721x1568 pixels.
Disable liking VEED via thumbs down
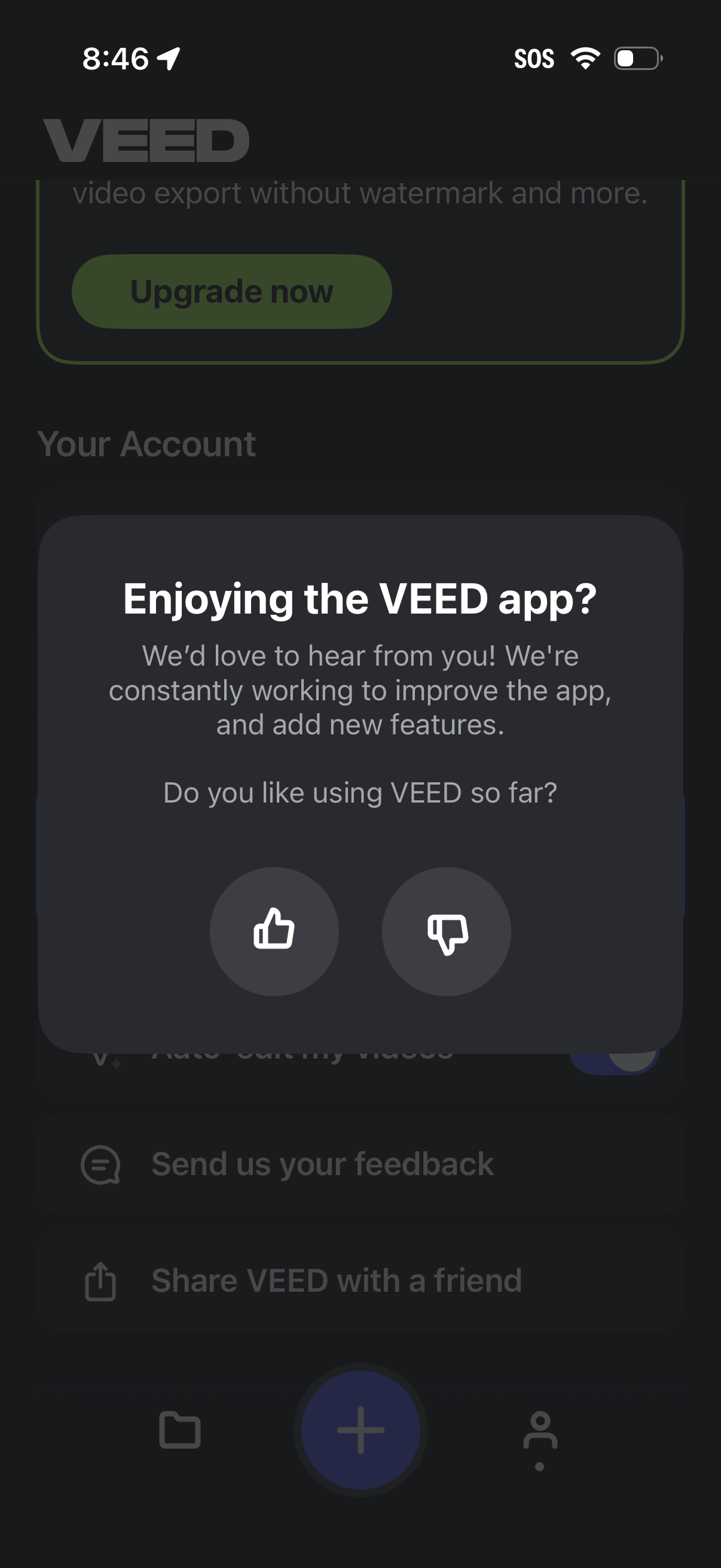coord(447,932)
